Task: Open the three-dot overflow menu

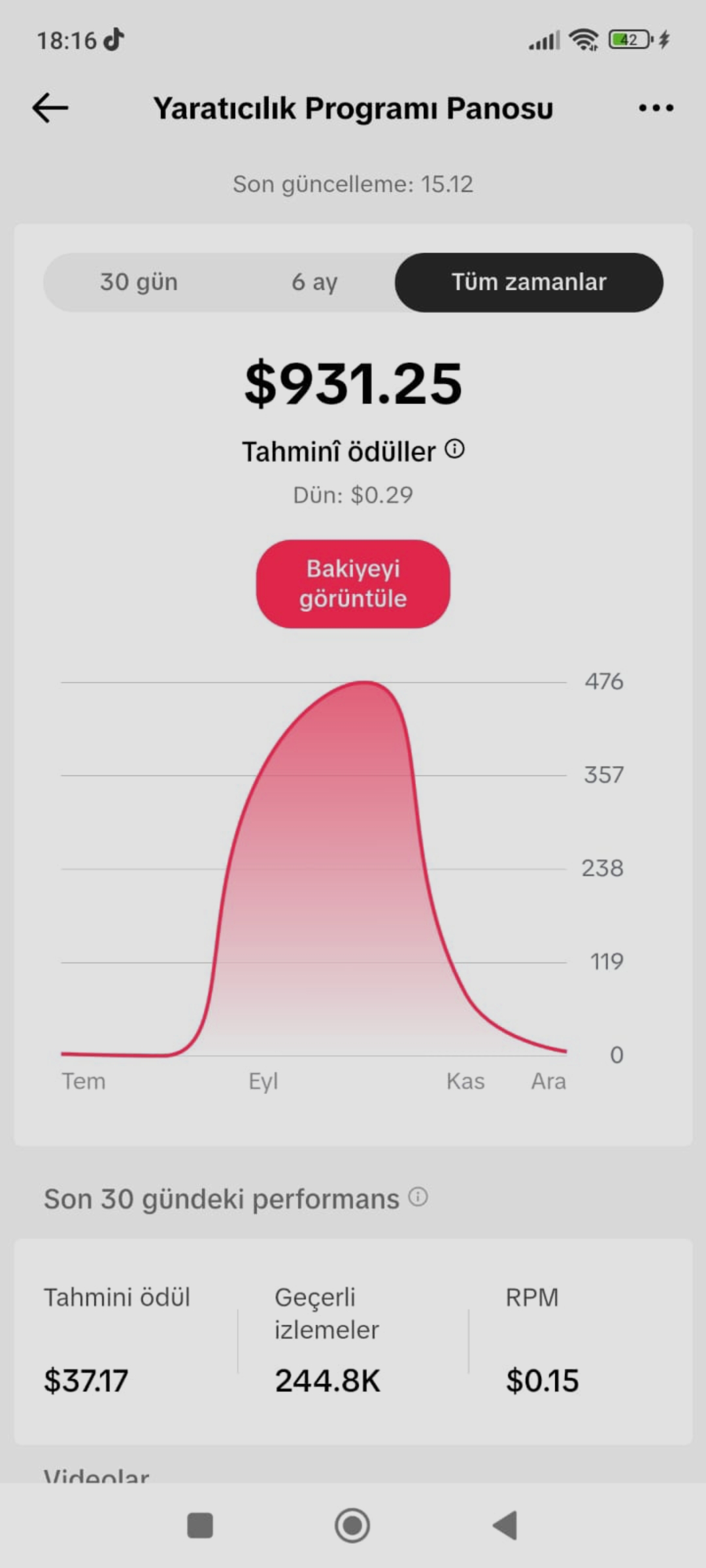Action: [x=656, y=108]
